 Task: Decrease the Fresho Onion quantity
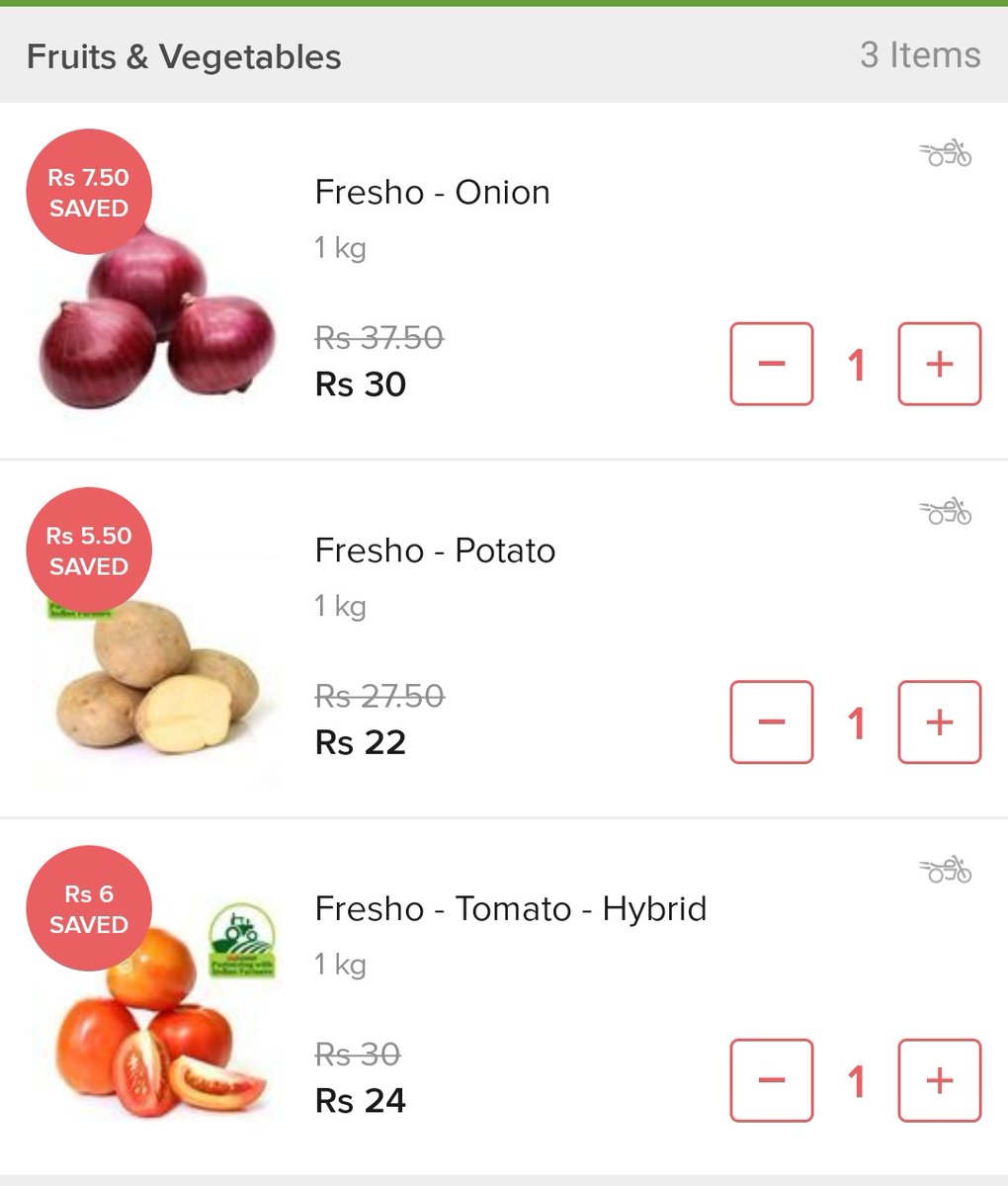(771, 364)
